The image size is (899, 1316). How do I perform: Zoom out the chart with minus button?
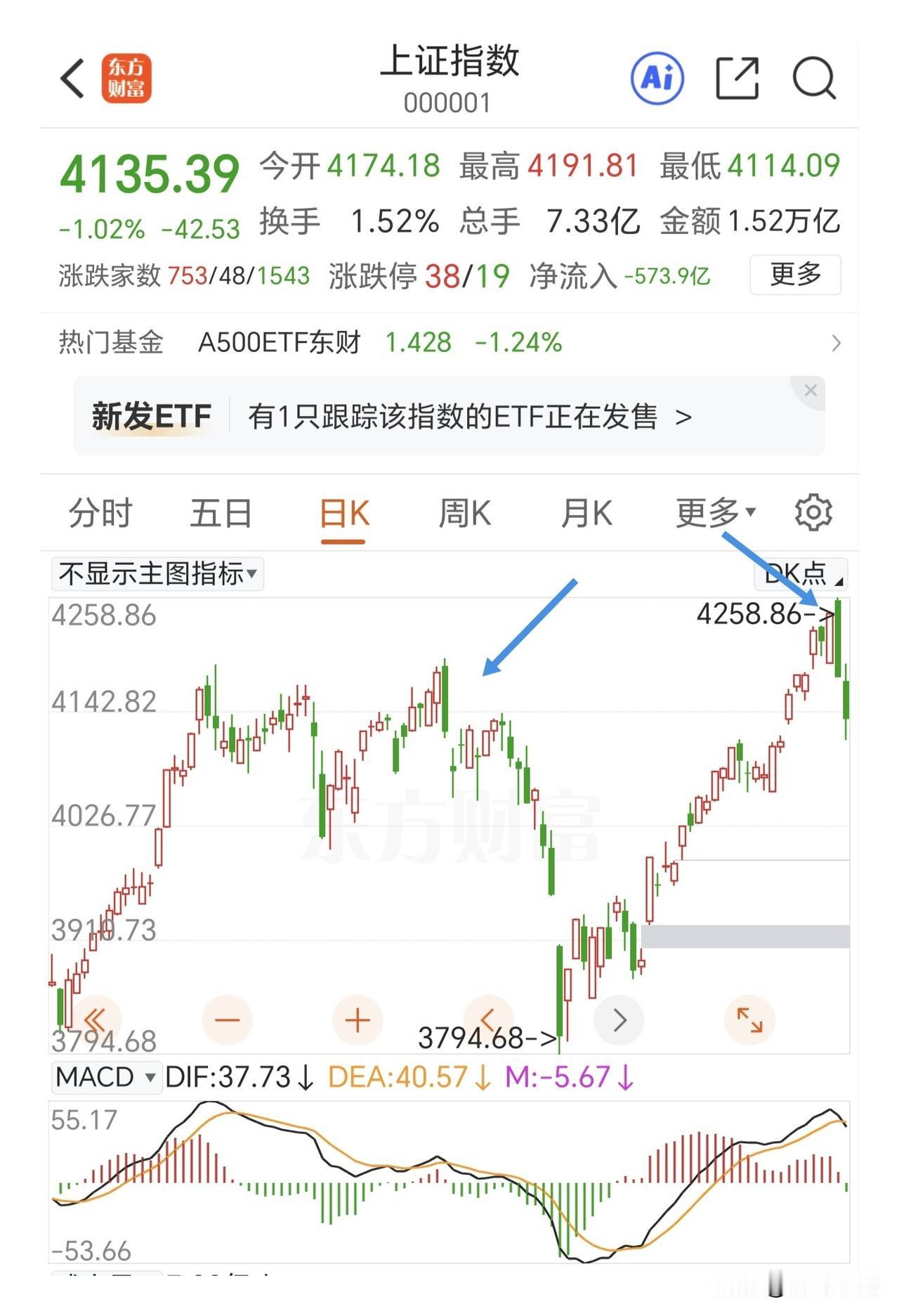pos(227,1019)
